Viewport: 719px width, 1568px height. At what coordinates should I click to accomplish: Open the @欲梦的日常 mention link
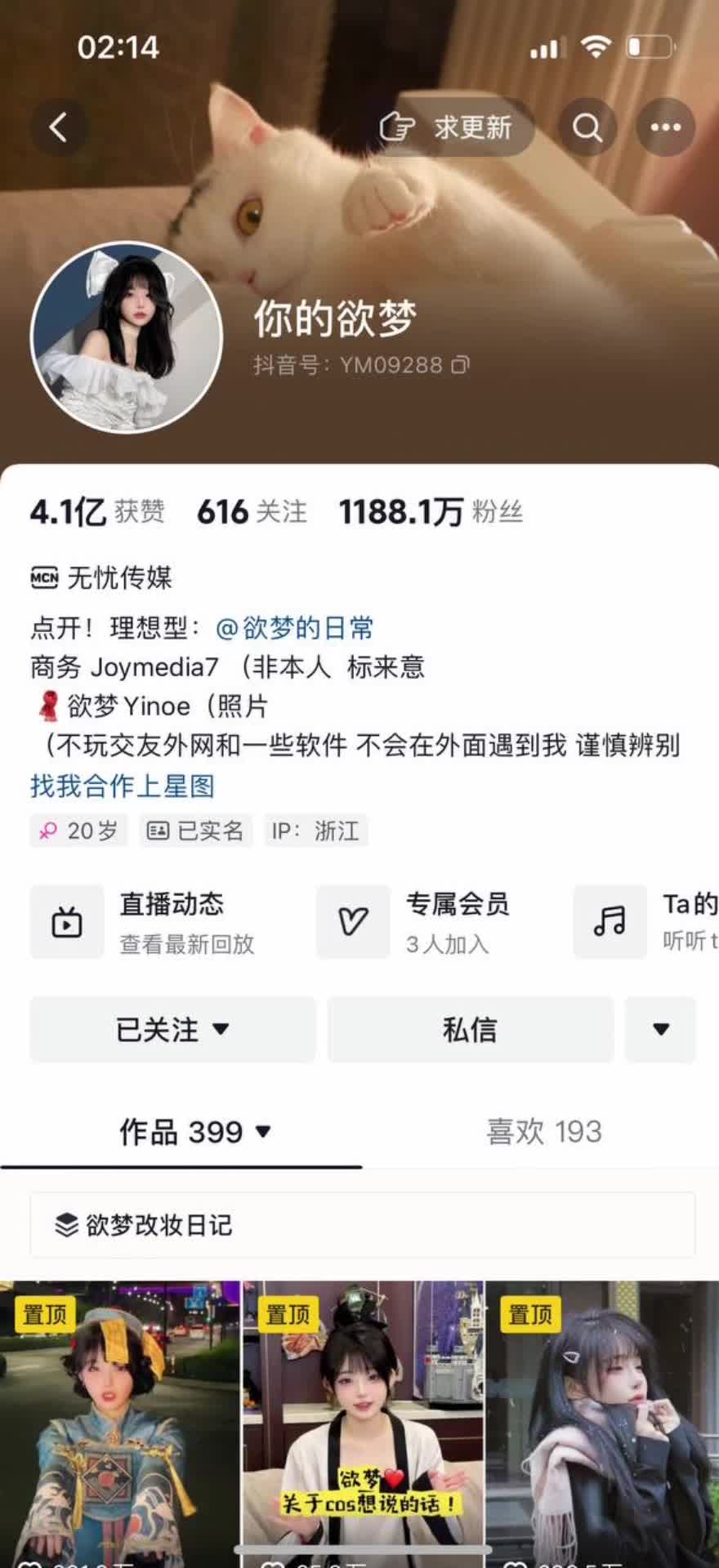pos(294,628)
